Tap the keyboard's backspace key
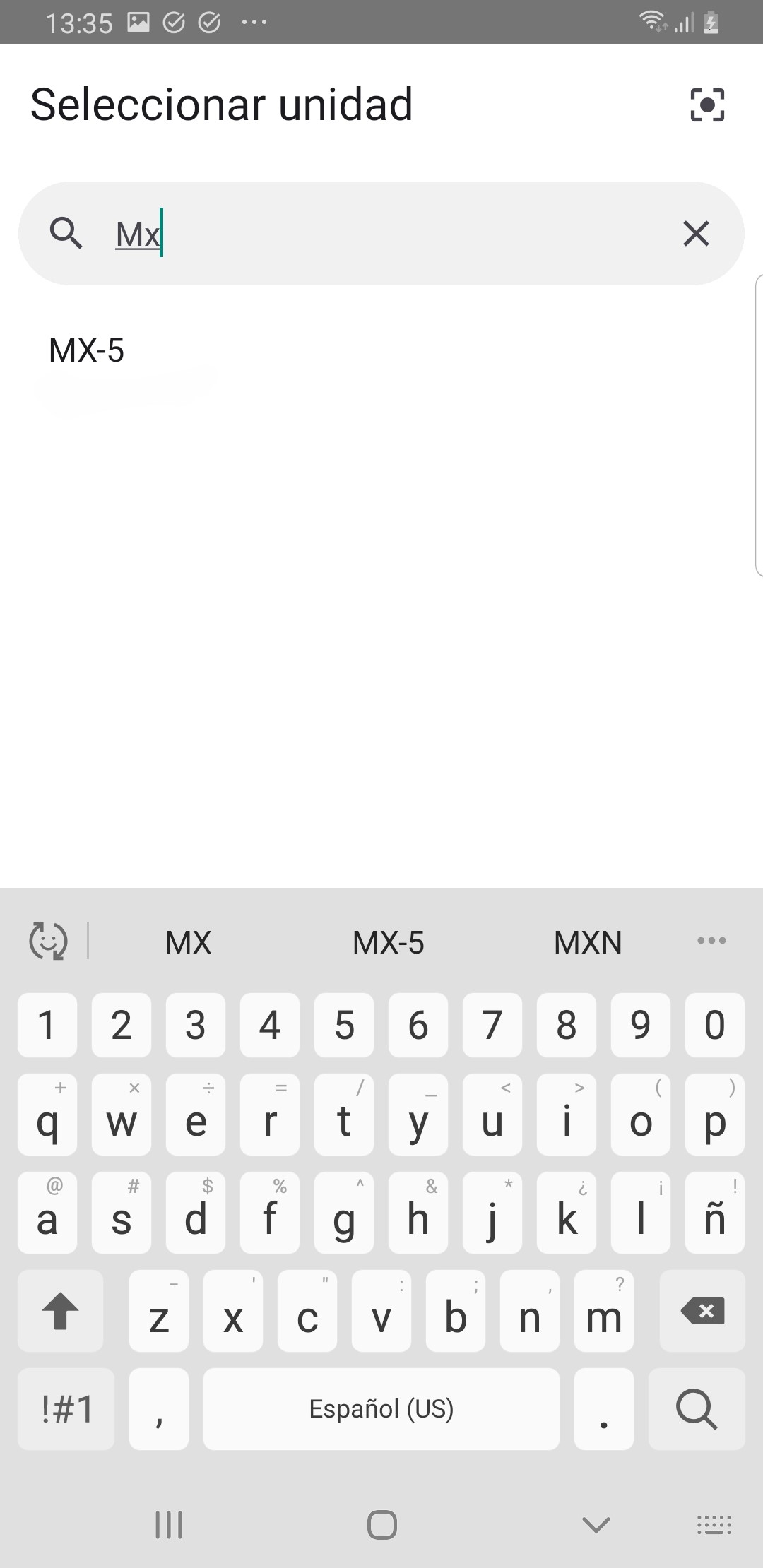Image resolution: width=763 pixels, height=1568 pixels. pyautogui.click(x=702, y=1311)
